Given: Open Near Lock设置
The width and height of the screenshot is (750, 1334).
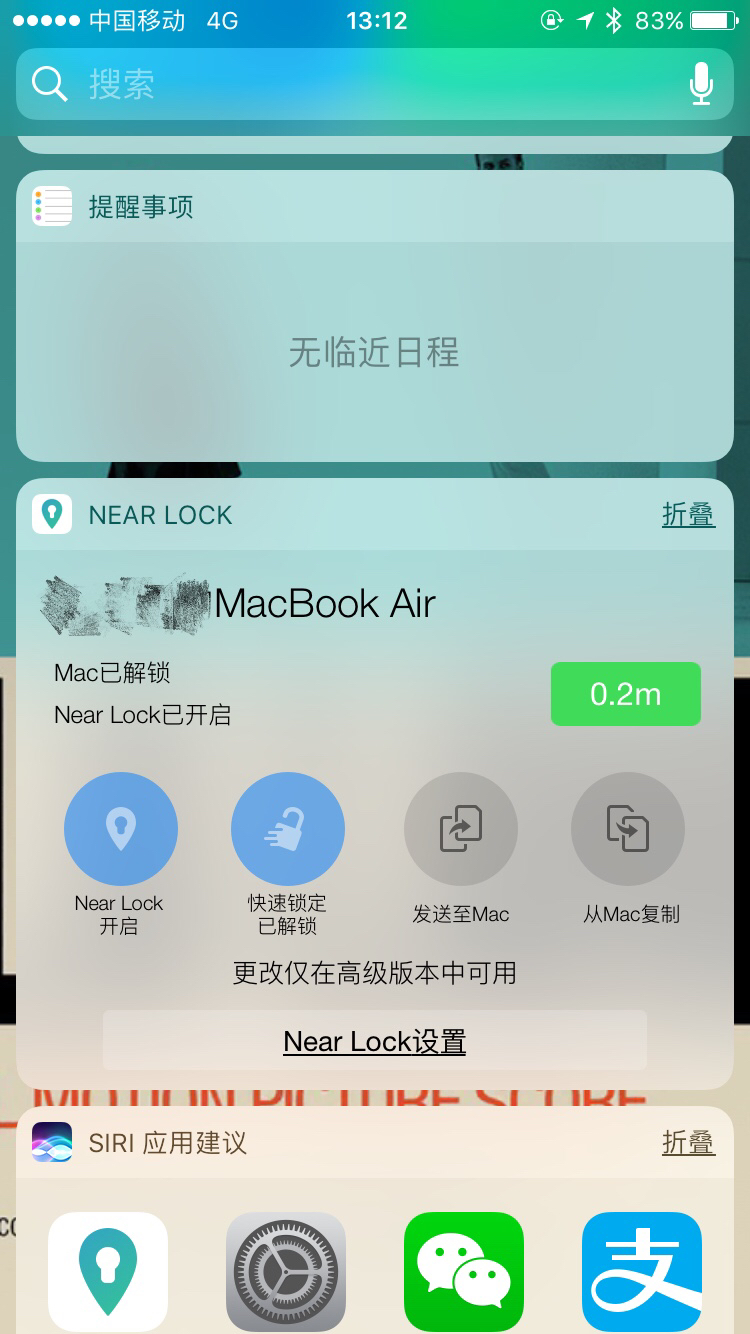Looking at the screenshot, I should pos(374,1040).
